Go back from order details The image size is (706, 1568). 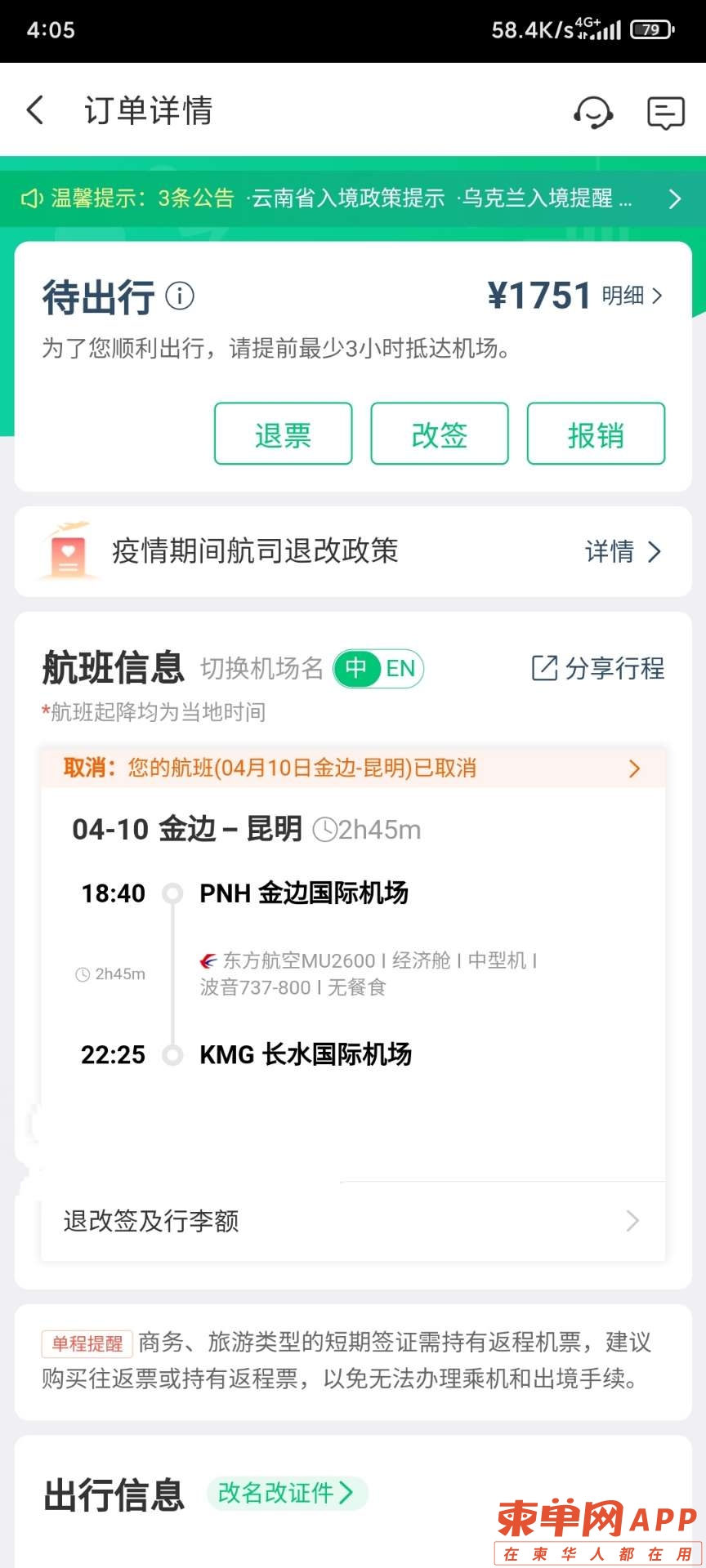tap(35, 110)
